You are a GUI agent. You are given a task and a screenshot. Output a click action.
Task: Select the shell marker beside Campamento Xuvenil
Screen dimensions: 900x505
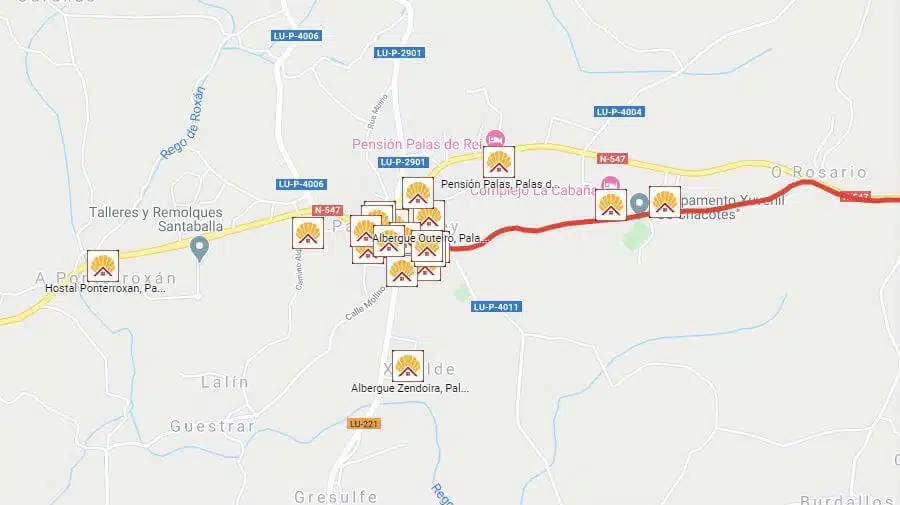665,202
